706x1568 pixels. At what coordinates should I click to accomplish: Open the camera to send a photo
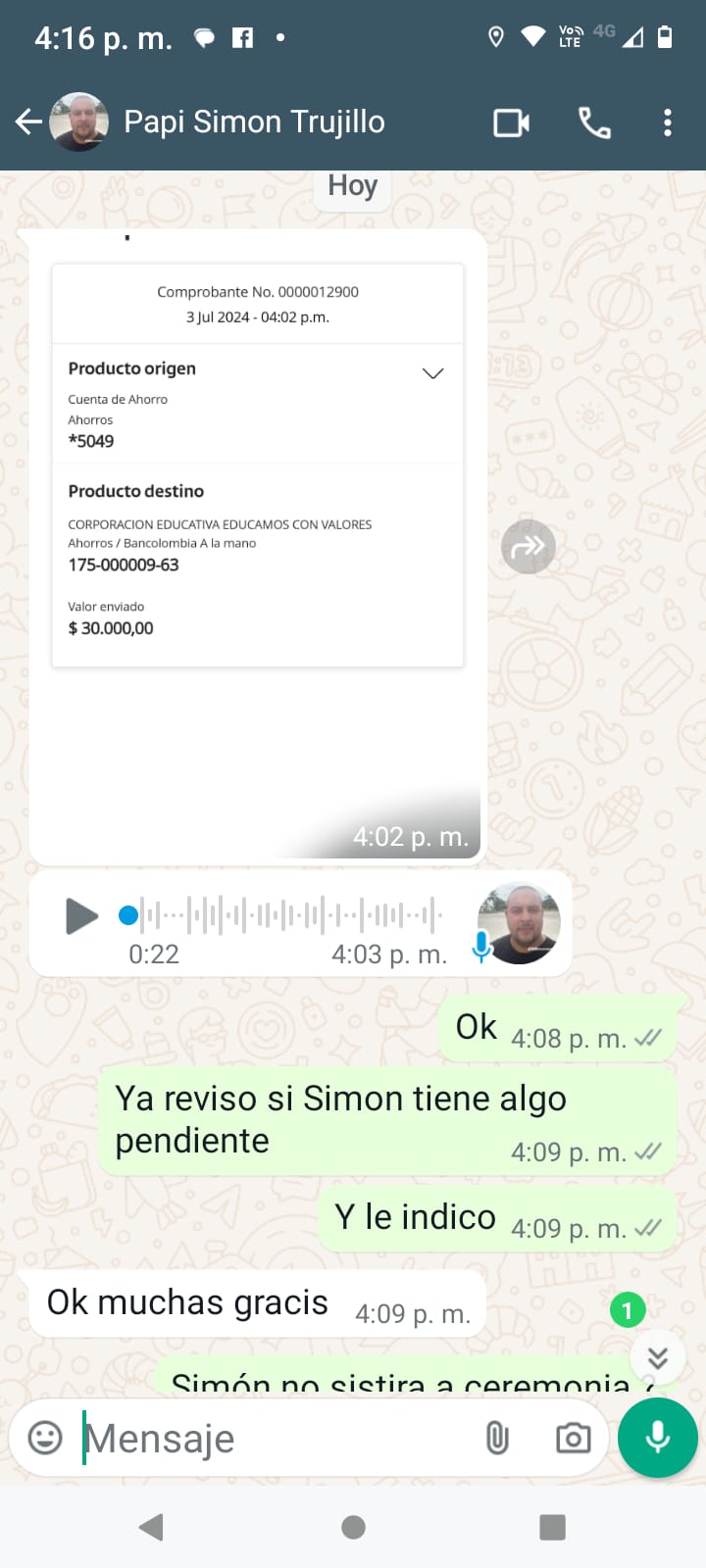[x=573, y=1438]
